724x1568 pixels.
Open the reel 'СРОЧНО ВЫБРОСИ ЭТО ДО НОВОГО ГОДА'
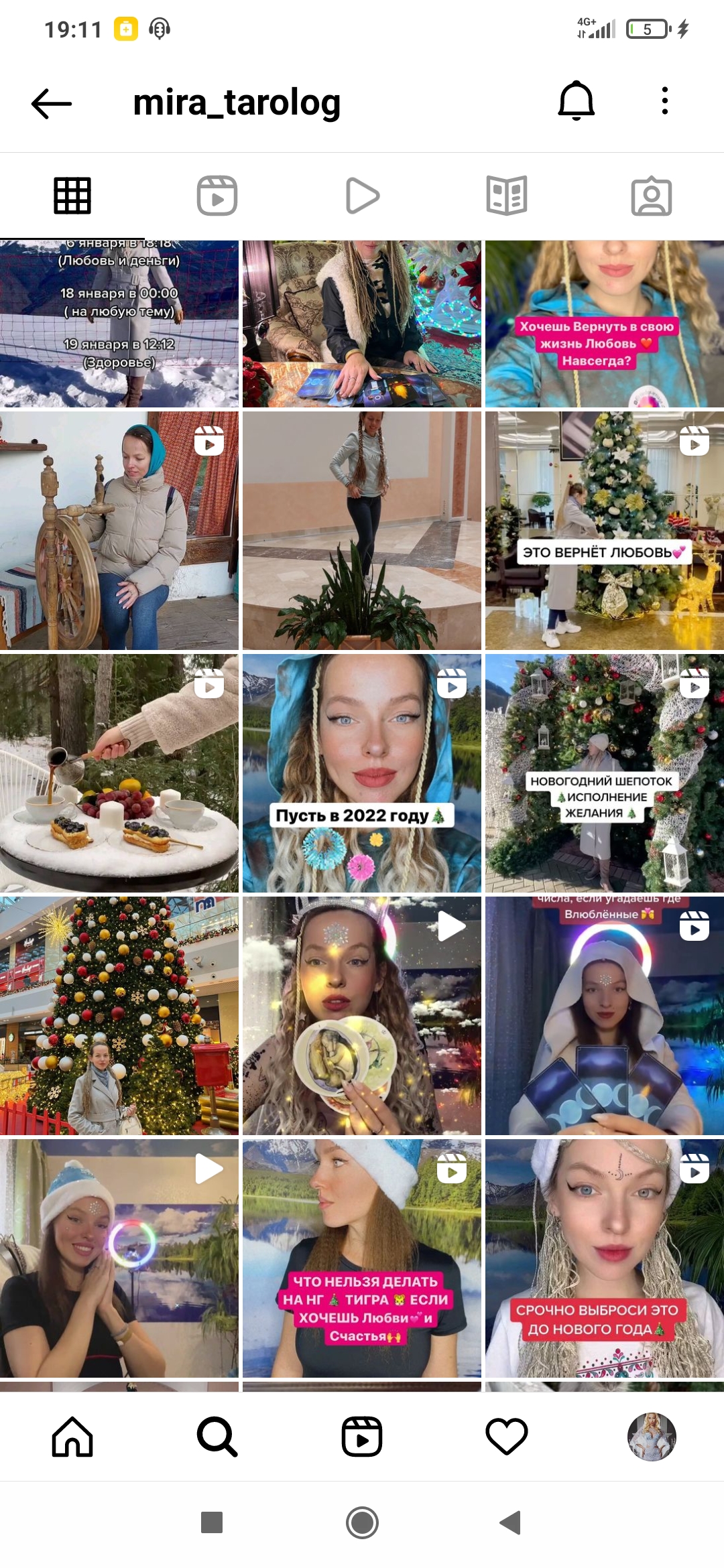[x=604, y=1258]
